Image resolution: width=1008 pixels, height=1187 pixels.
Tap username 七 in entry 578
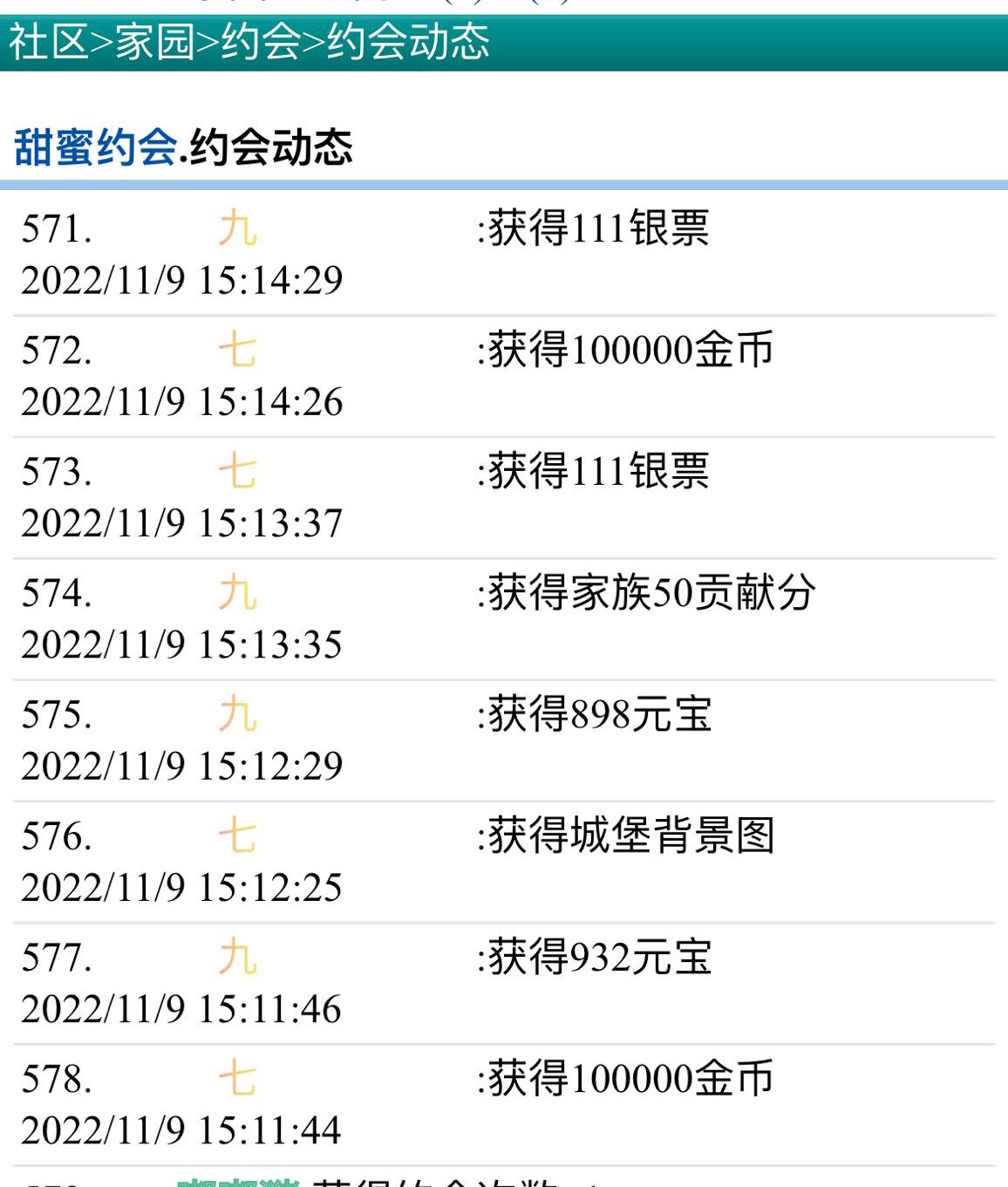tap(237, 1079)
